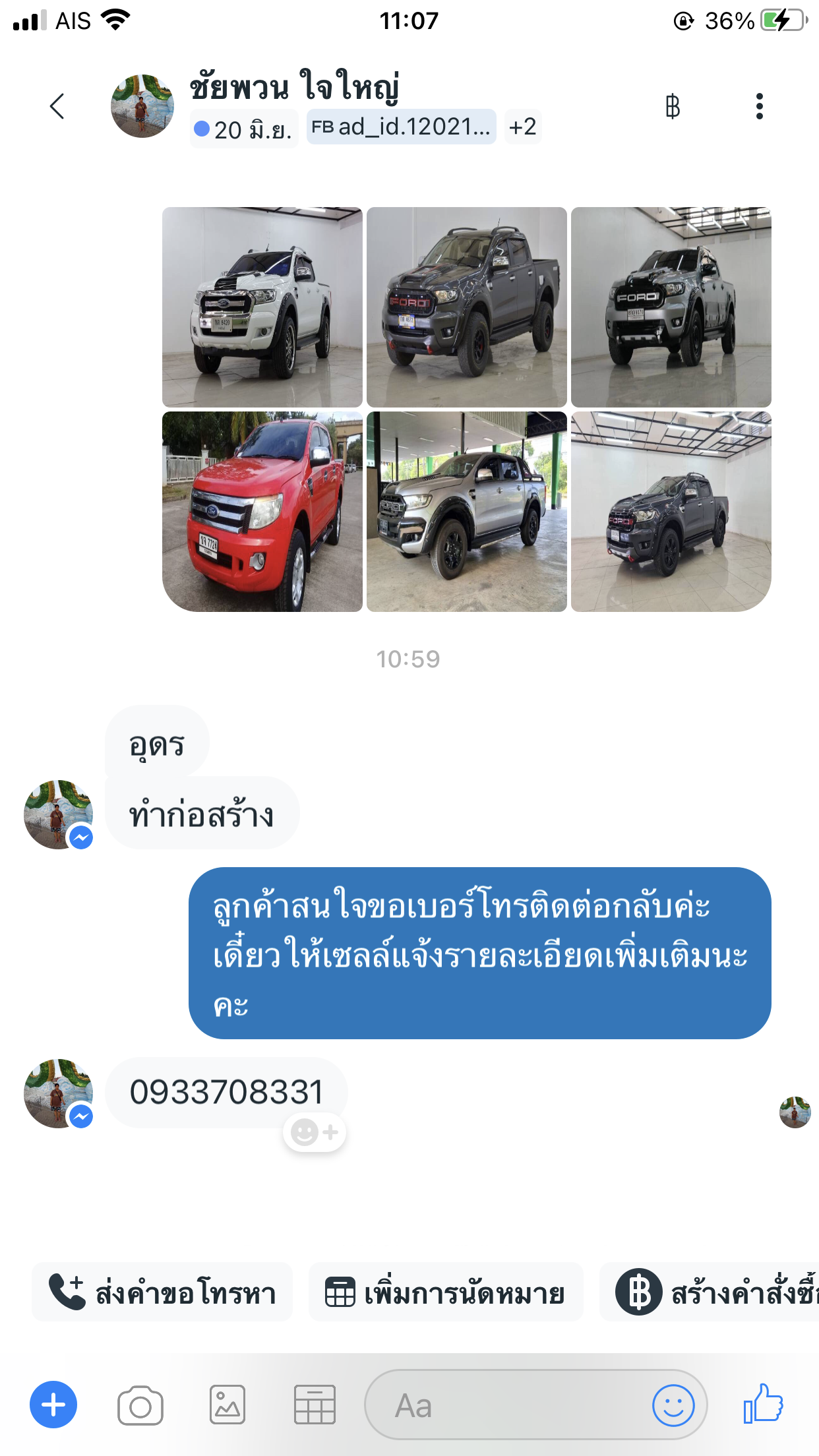Image resolution: width=819 pixels, height=1456 pixels.
Task: Open the three-dot overflow menu
Action: tap(759, 106)
